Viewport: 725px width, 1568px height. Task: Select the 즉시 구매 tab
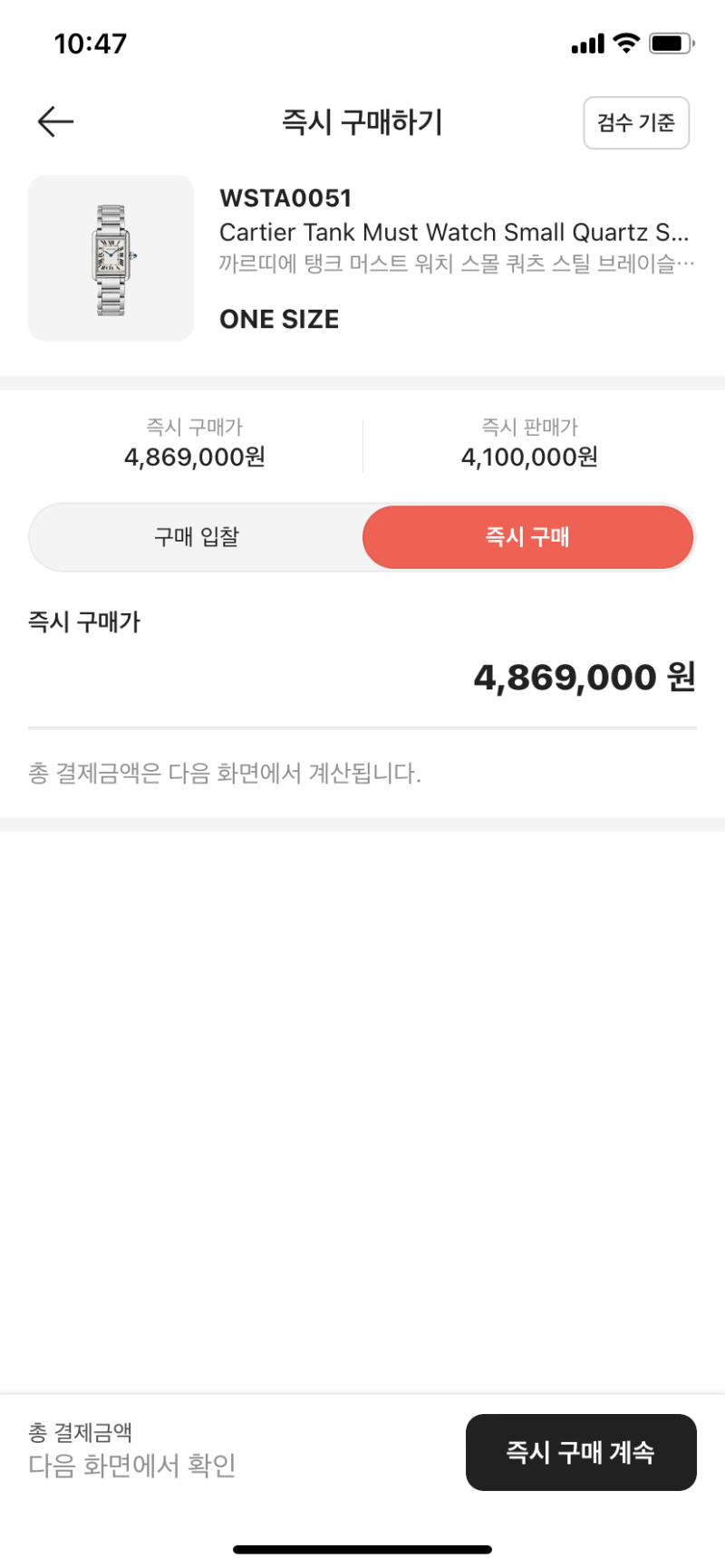[527, 537]
